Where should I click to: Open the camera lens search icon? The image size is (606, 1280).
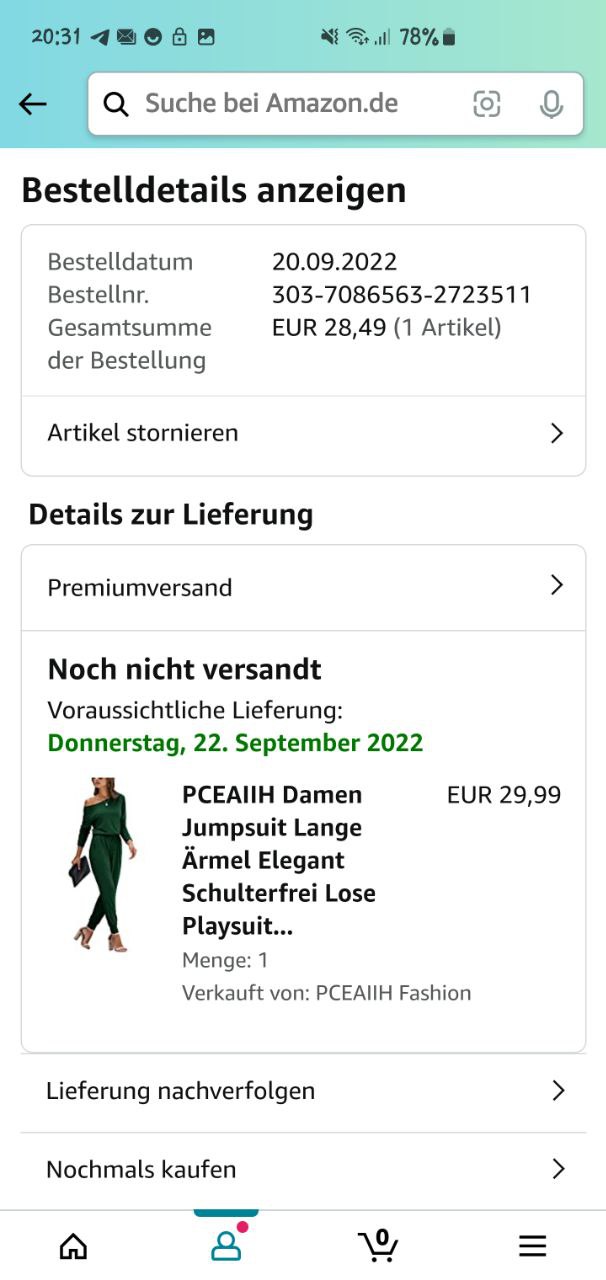[x=487, y=104]
